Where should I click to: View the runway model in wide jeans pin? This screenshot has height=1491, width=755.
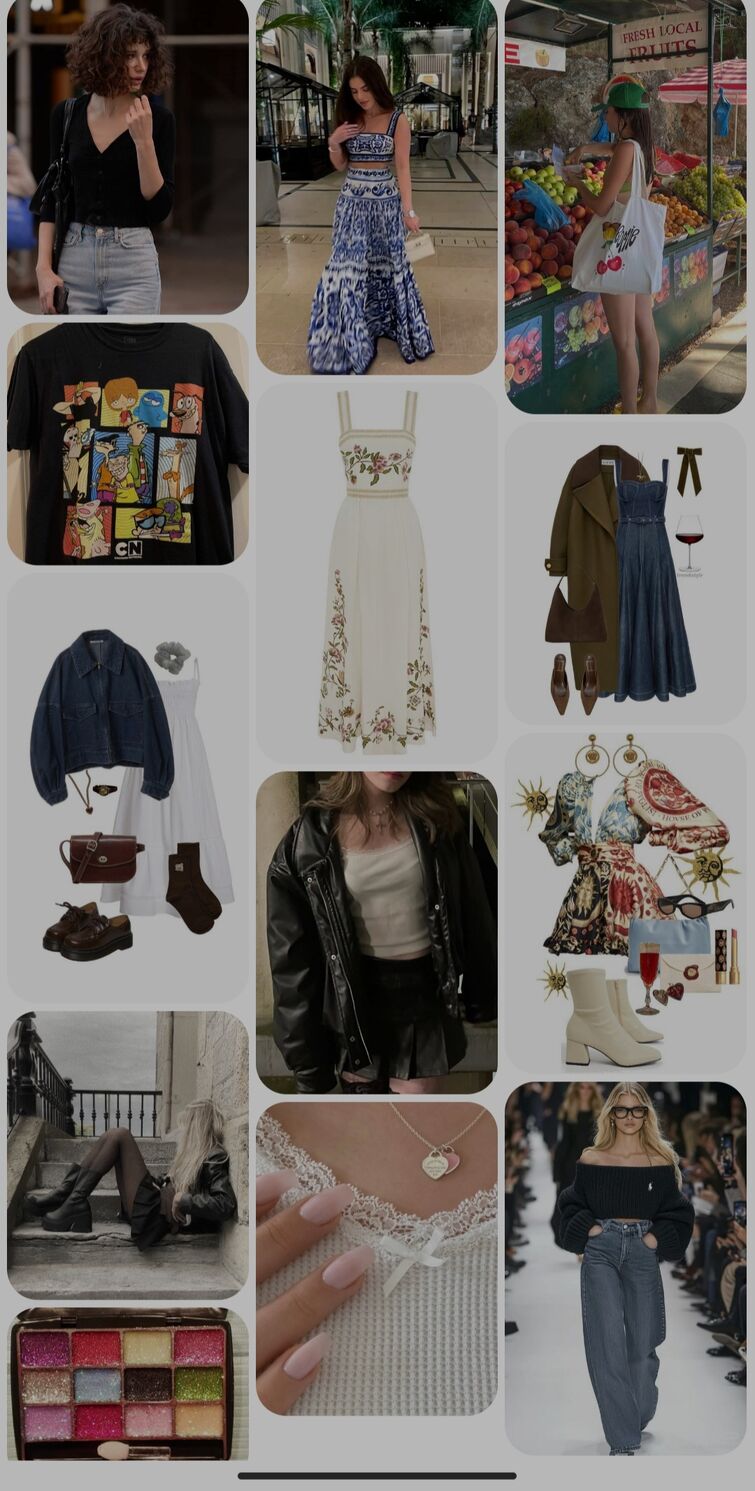pyautogui.click(x=625, y=1267)
